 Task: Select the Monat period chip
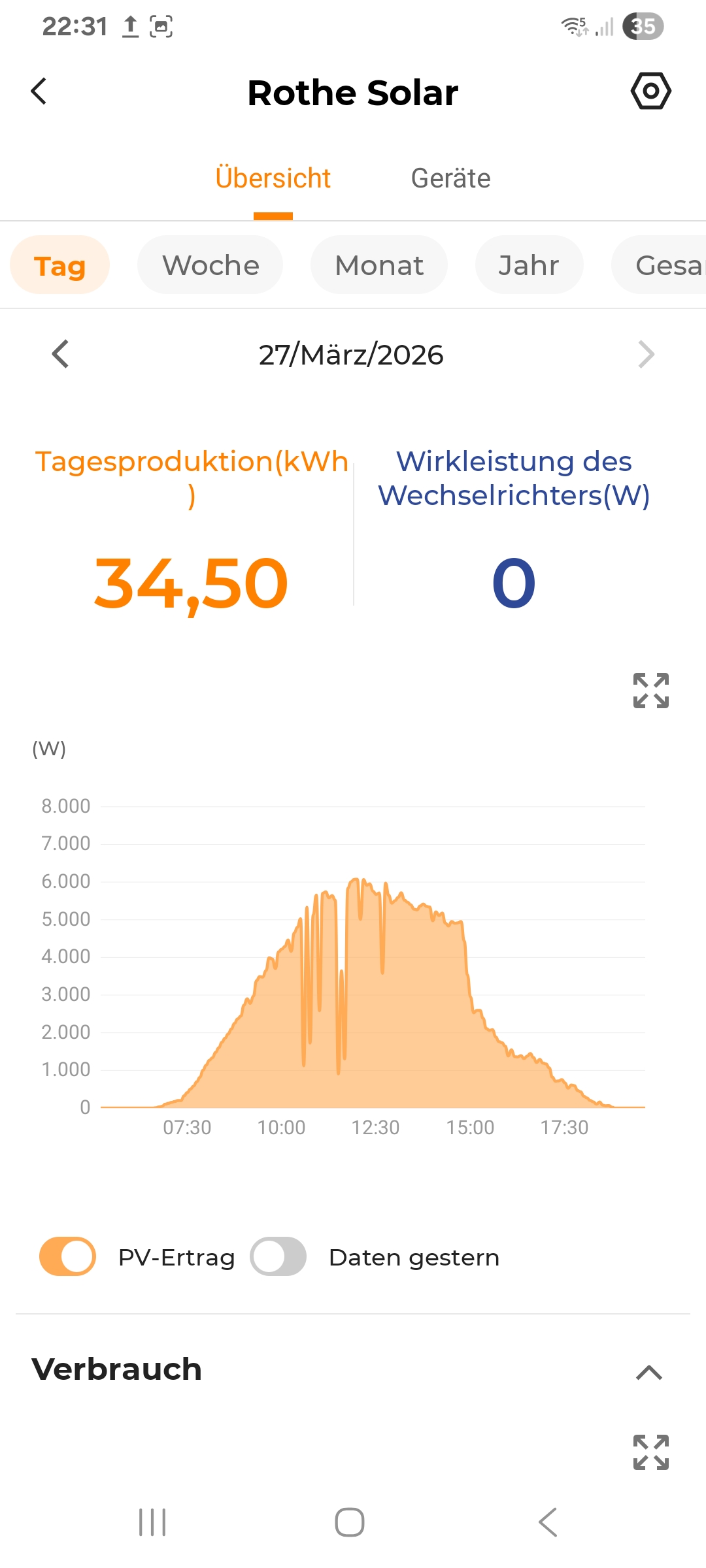(x=379, y=265)
